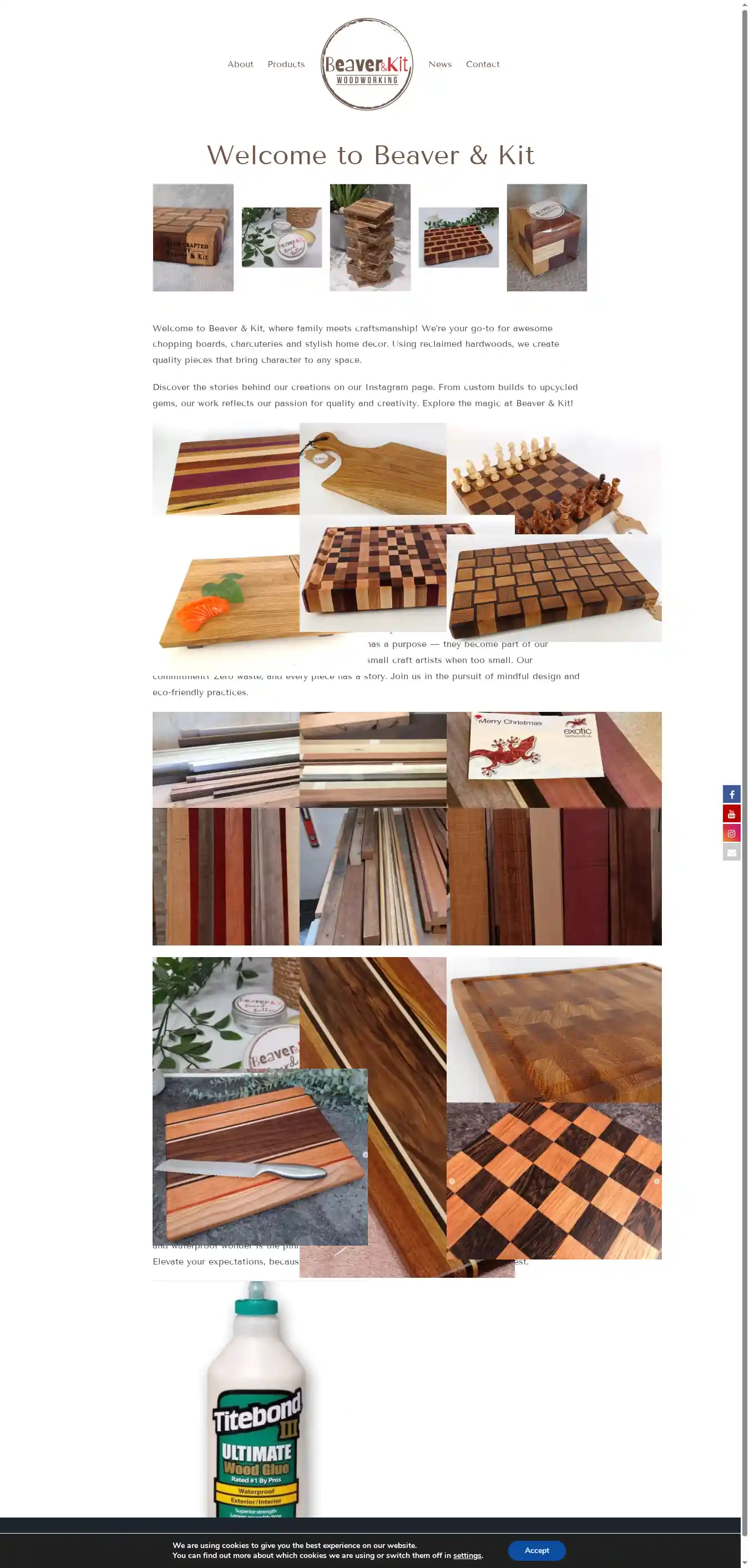This screenshot has width=749, height=1568.
Task: Open the purple striped board photo
Action: click(x=226, y=469)
